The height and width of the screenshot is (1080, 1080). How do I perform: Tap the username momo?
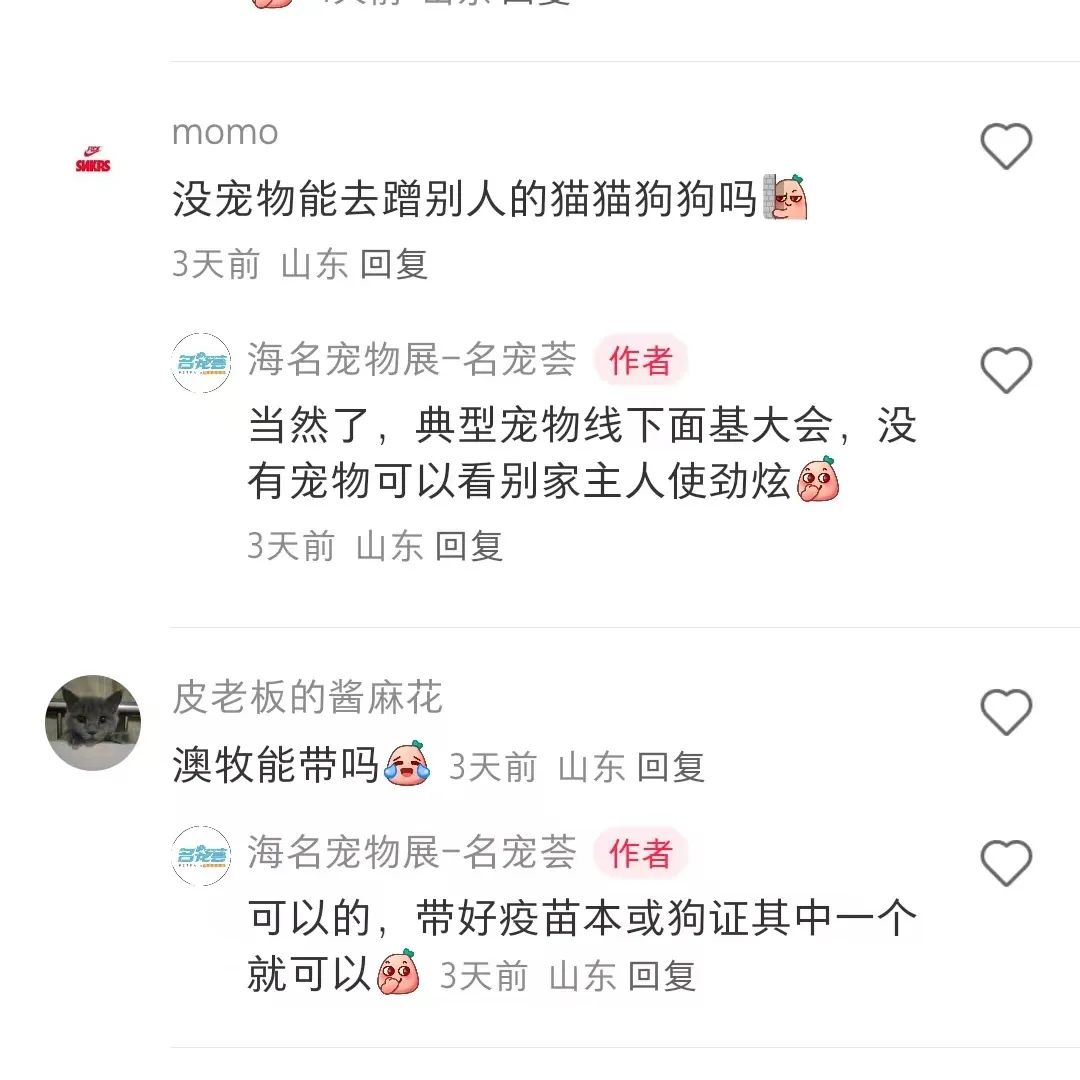[x=225, y=133]
